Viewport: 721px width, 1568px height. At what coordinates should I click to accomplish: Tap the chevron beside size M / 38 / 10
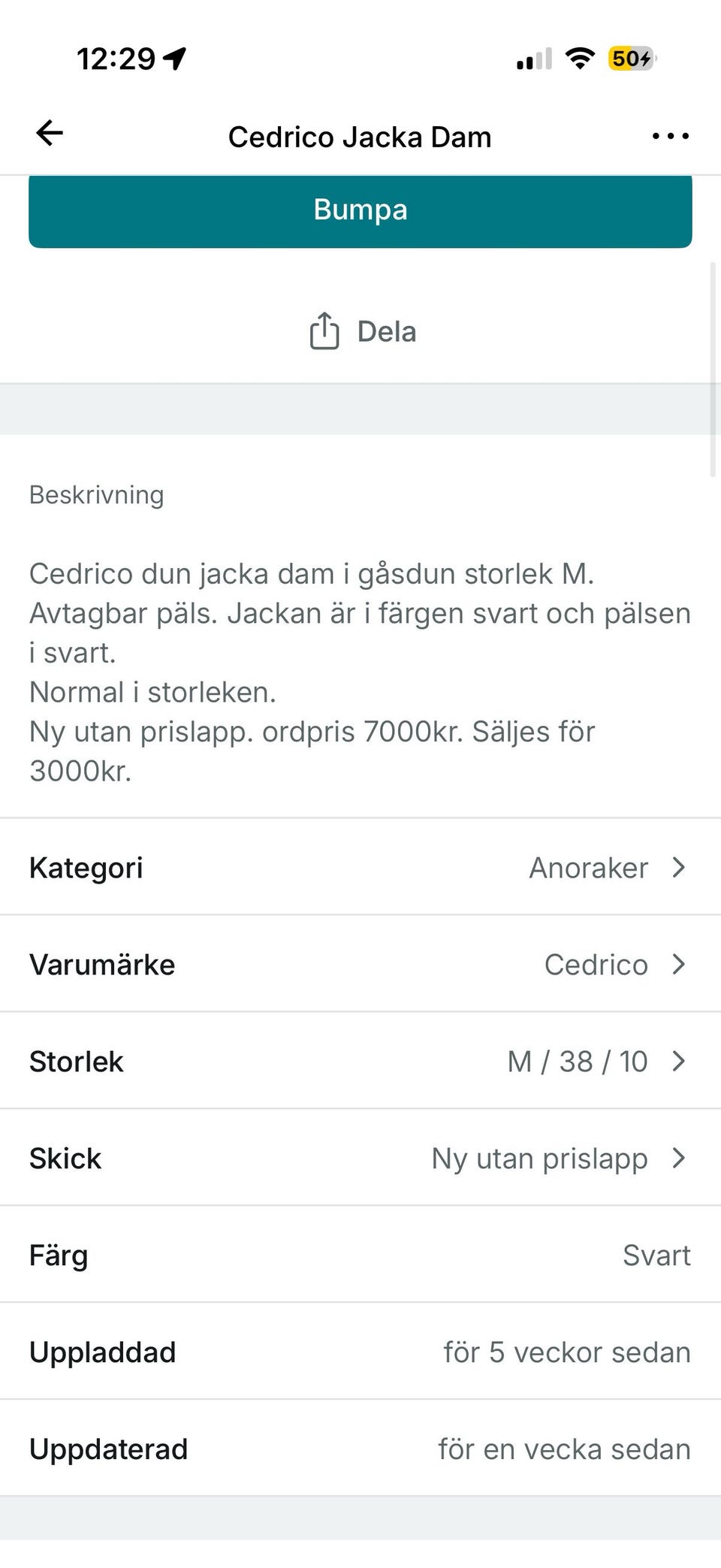(x=680, y=1061)
